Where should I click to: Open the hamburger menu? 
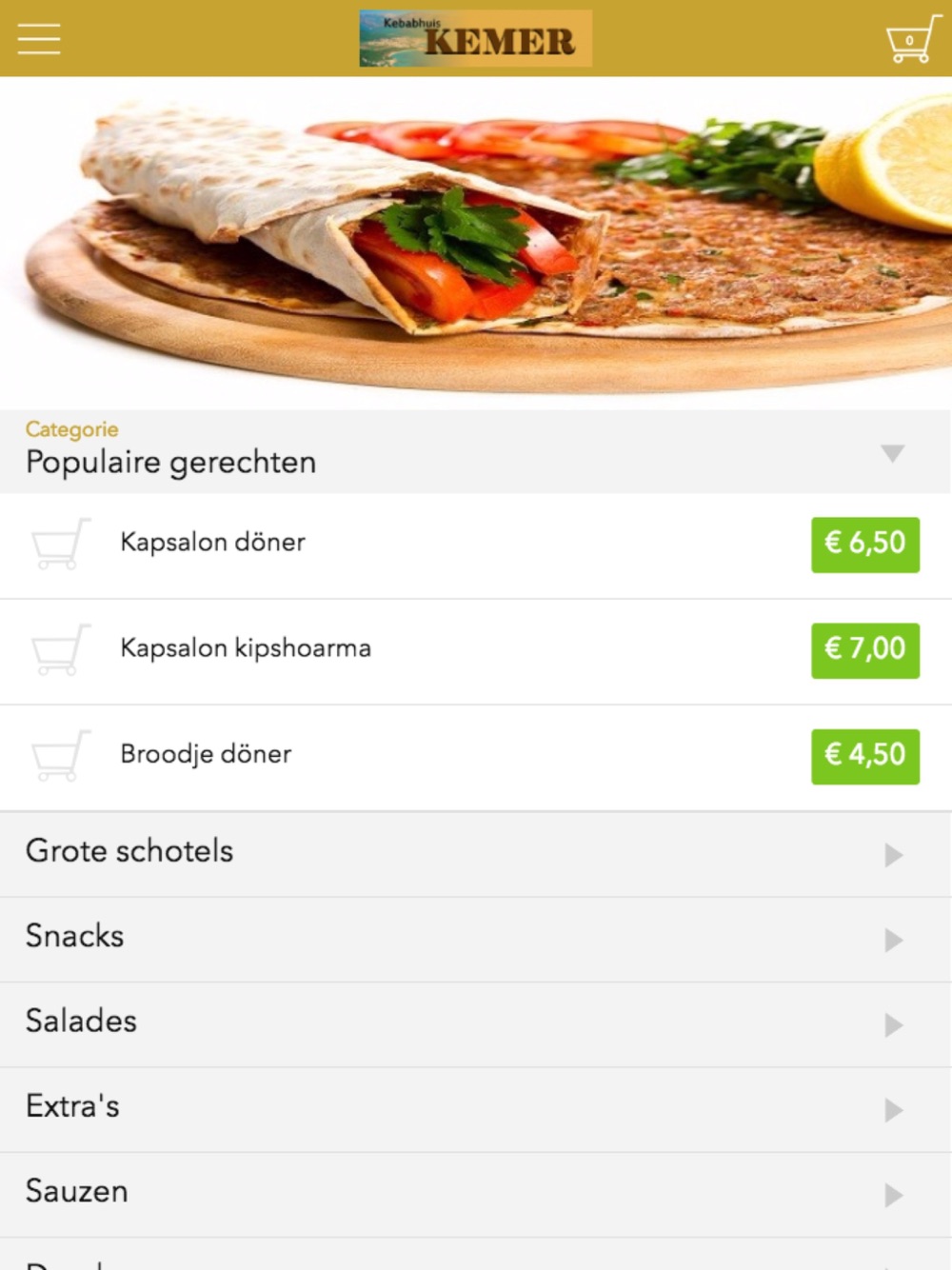point(39,39)
